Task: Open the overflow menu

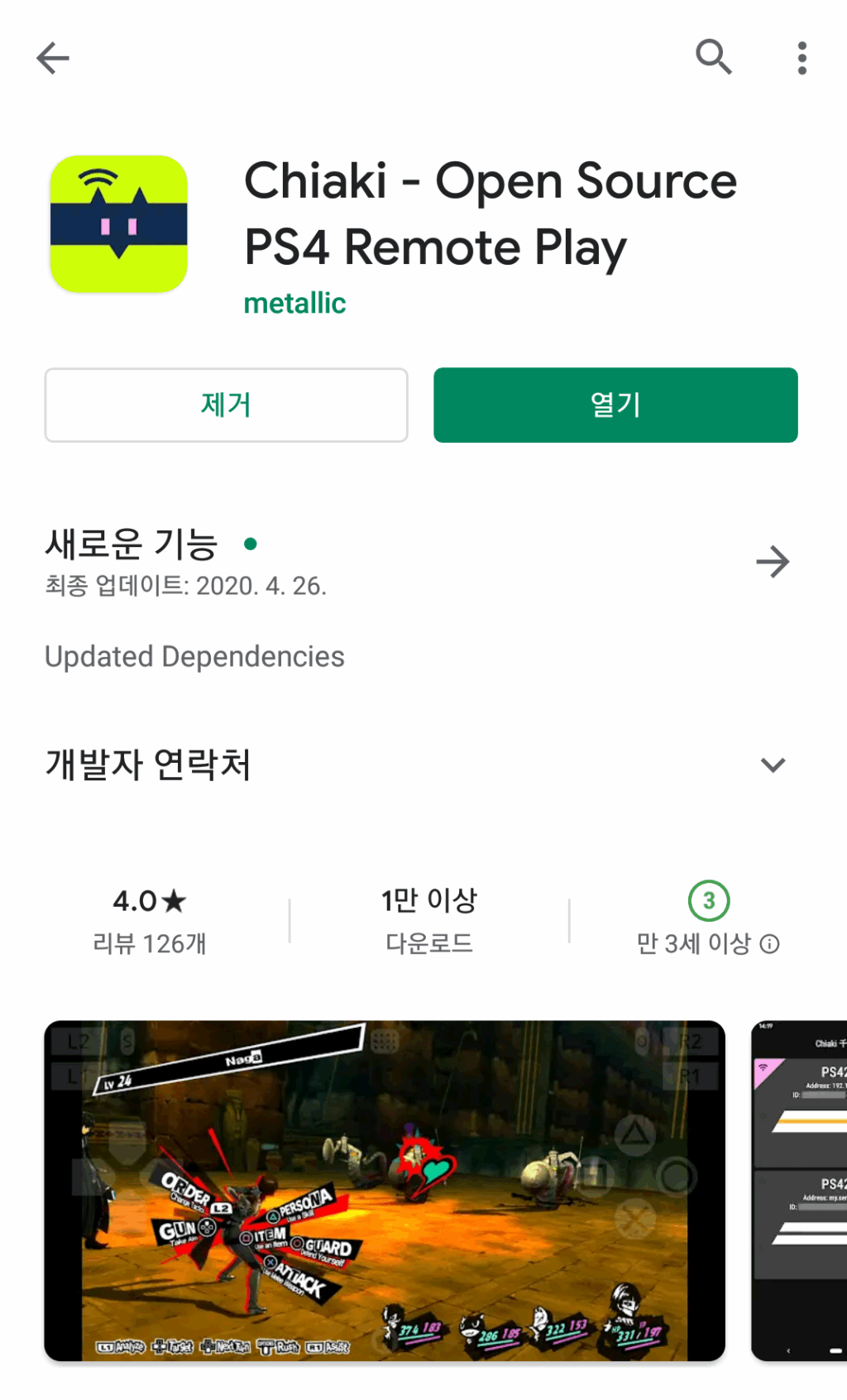Action: point(802,58)
